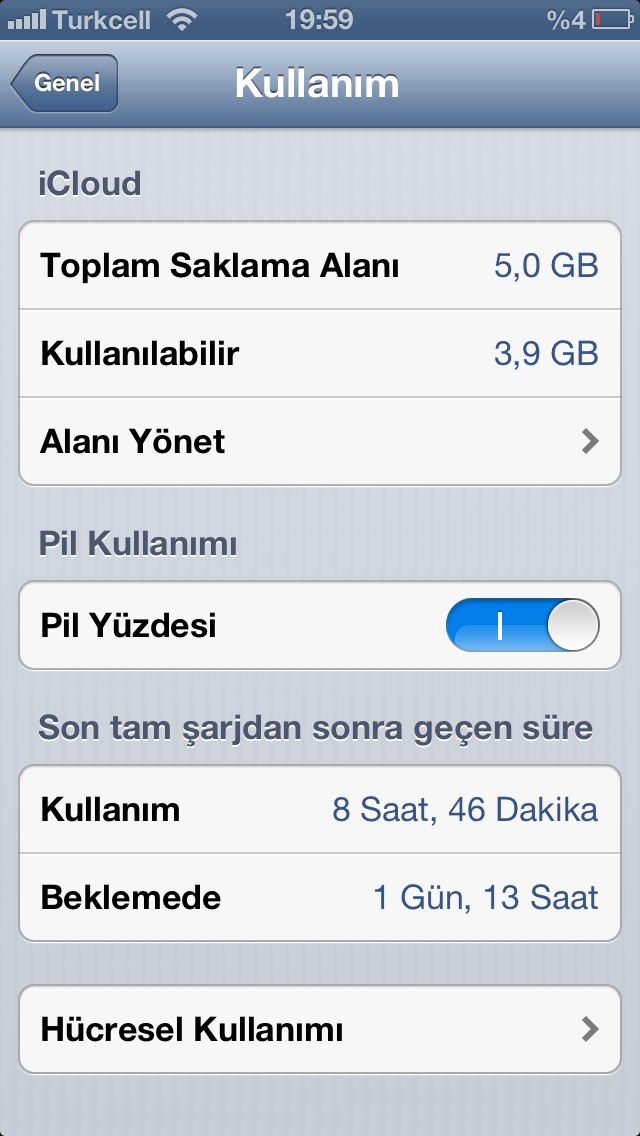Viewport: 640px width, 1136px height.
Task: Open Alanı Yönet storage management
Action: (320, 441)
